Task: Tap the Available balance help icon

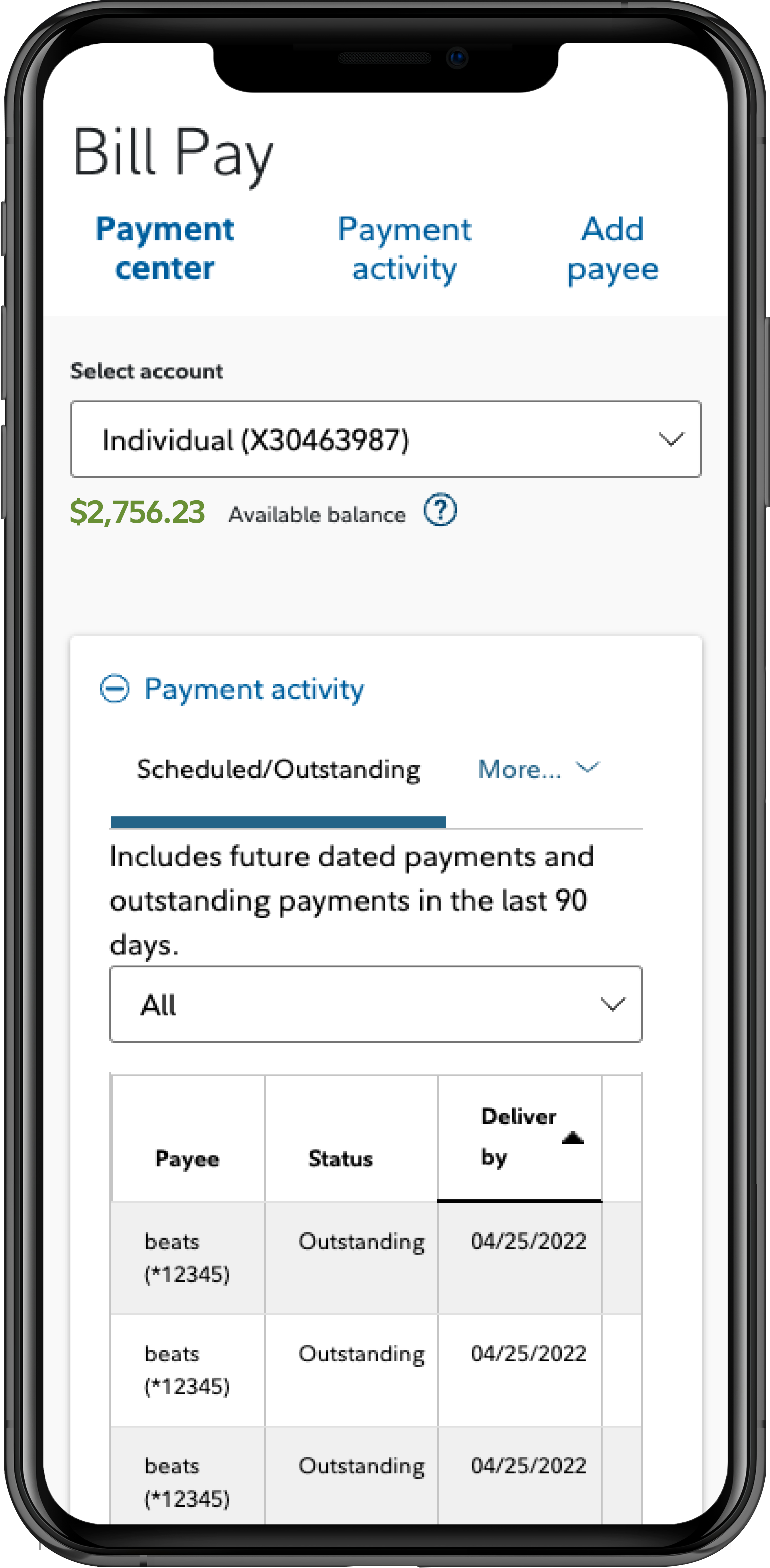Action: click(x=440, y=511)
